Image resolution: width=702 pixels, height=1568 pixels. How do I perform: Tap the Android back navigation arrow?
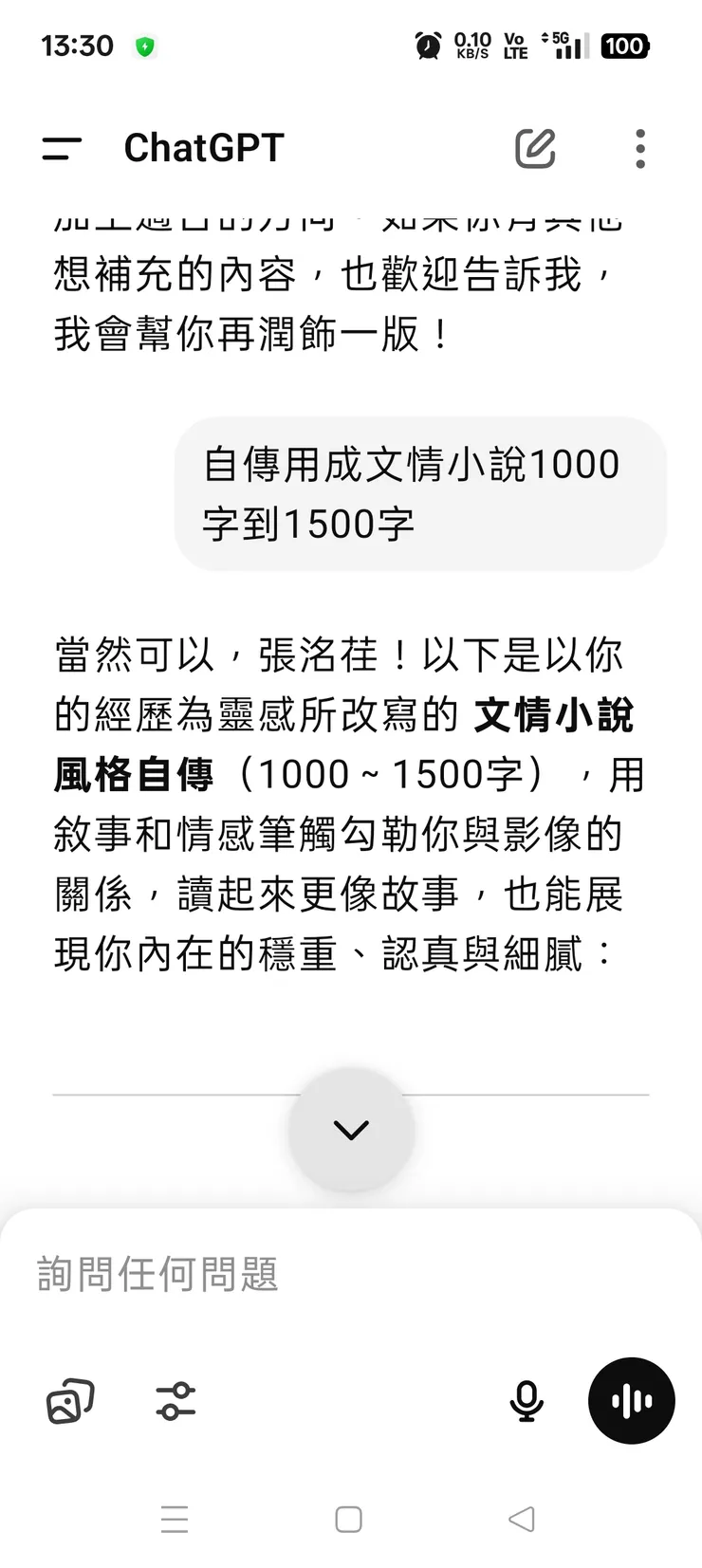click(x=522, y=1520)
